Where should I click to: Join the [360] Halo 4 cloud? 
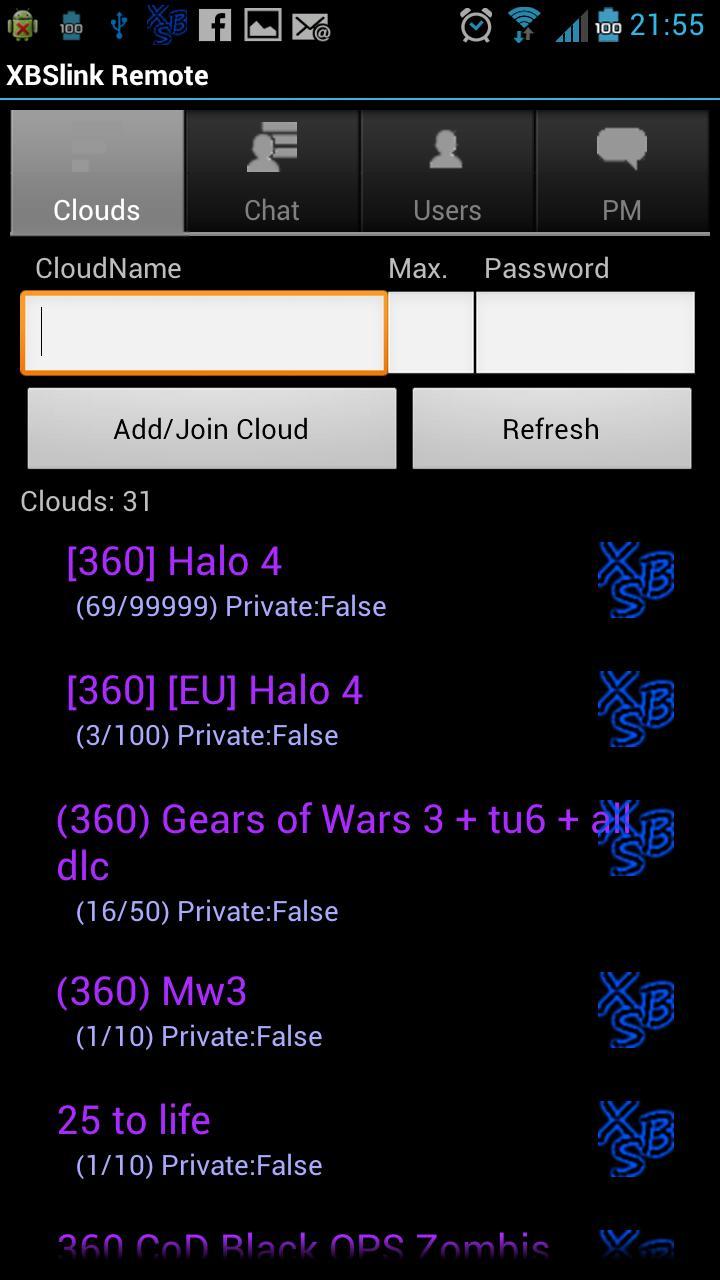point(174,561)
